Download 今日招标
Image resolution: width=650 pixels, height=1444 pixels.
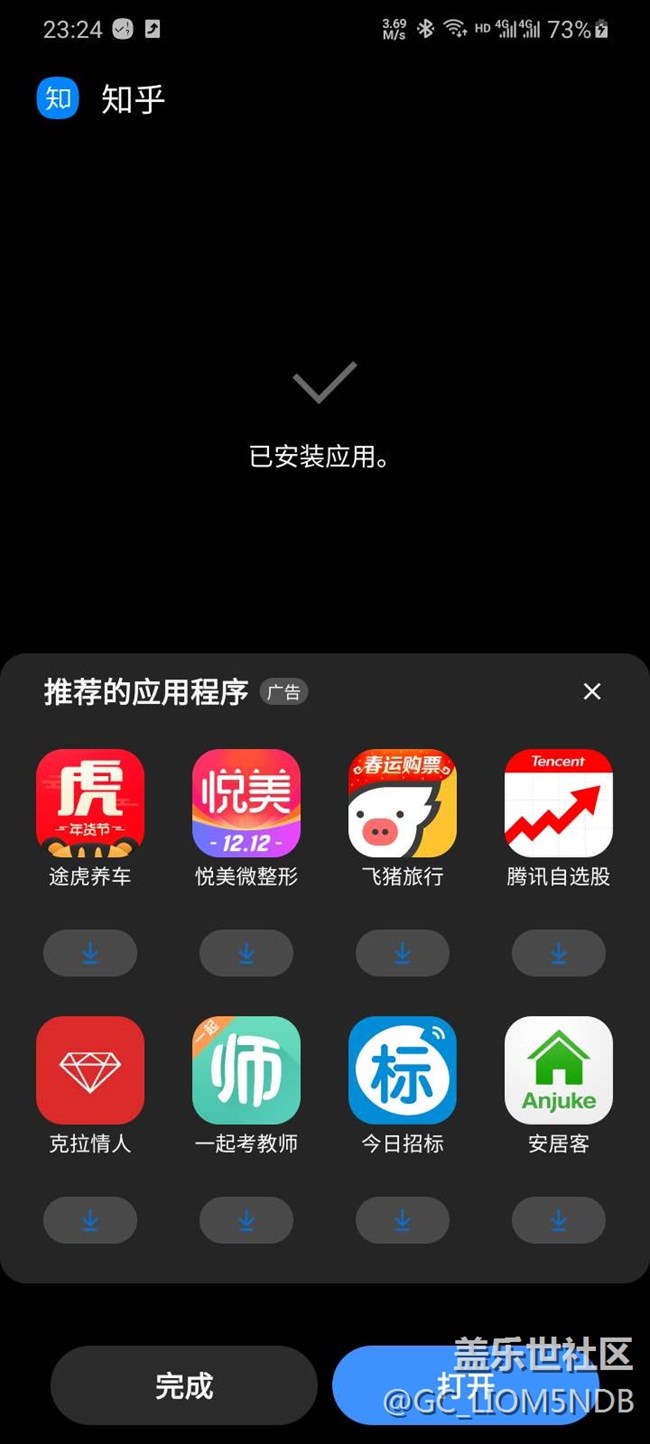402,1220
